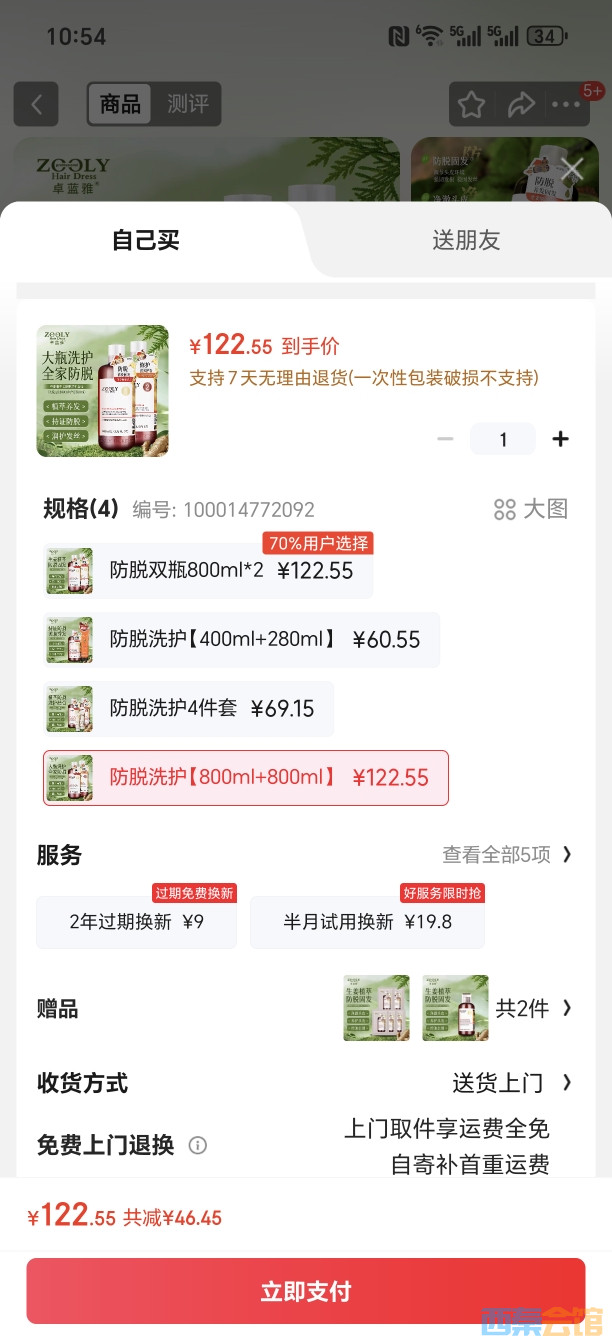This screenshot has width=612, height=1344.
Task: Select the 自己买 tab
Action: (146, 240)
